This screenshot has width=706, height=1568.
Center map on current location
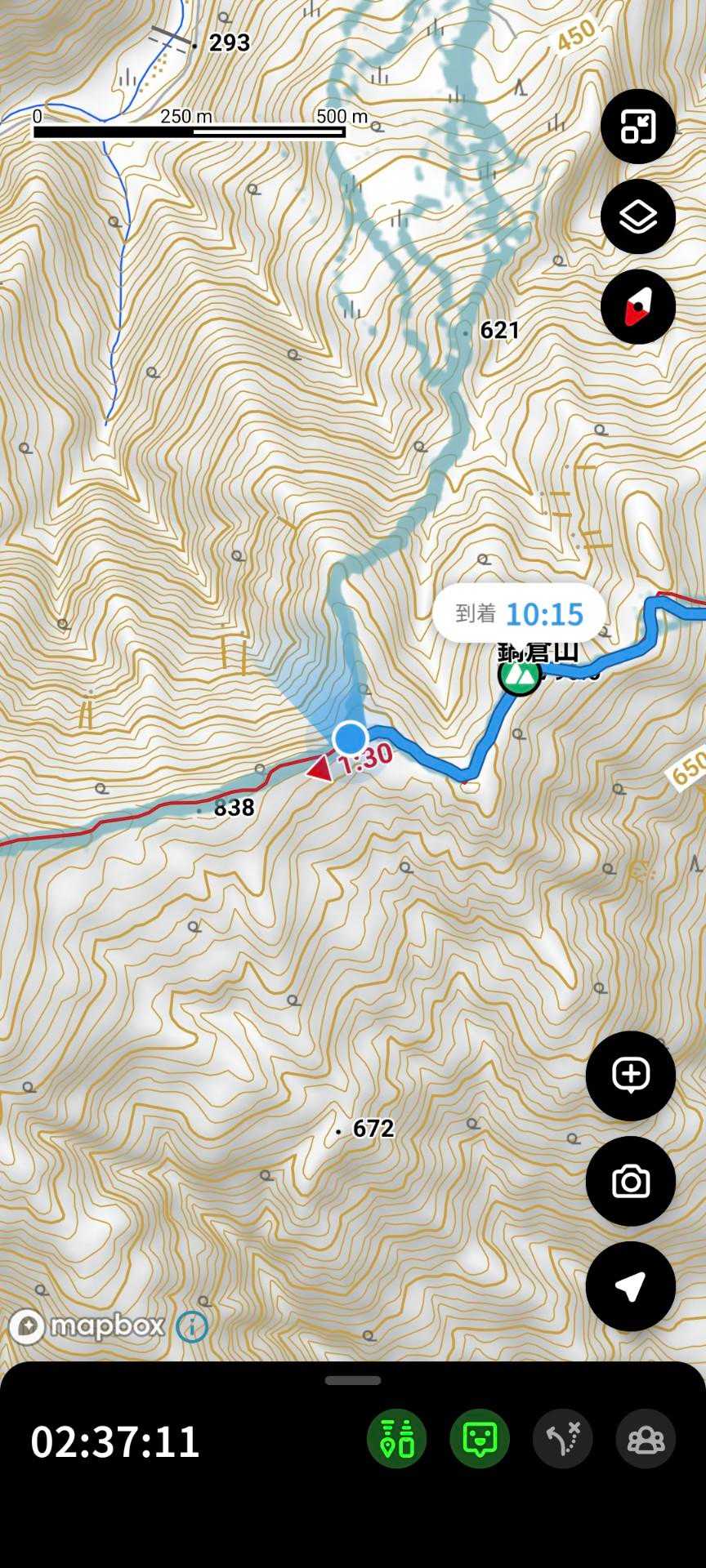point(630,1286)
